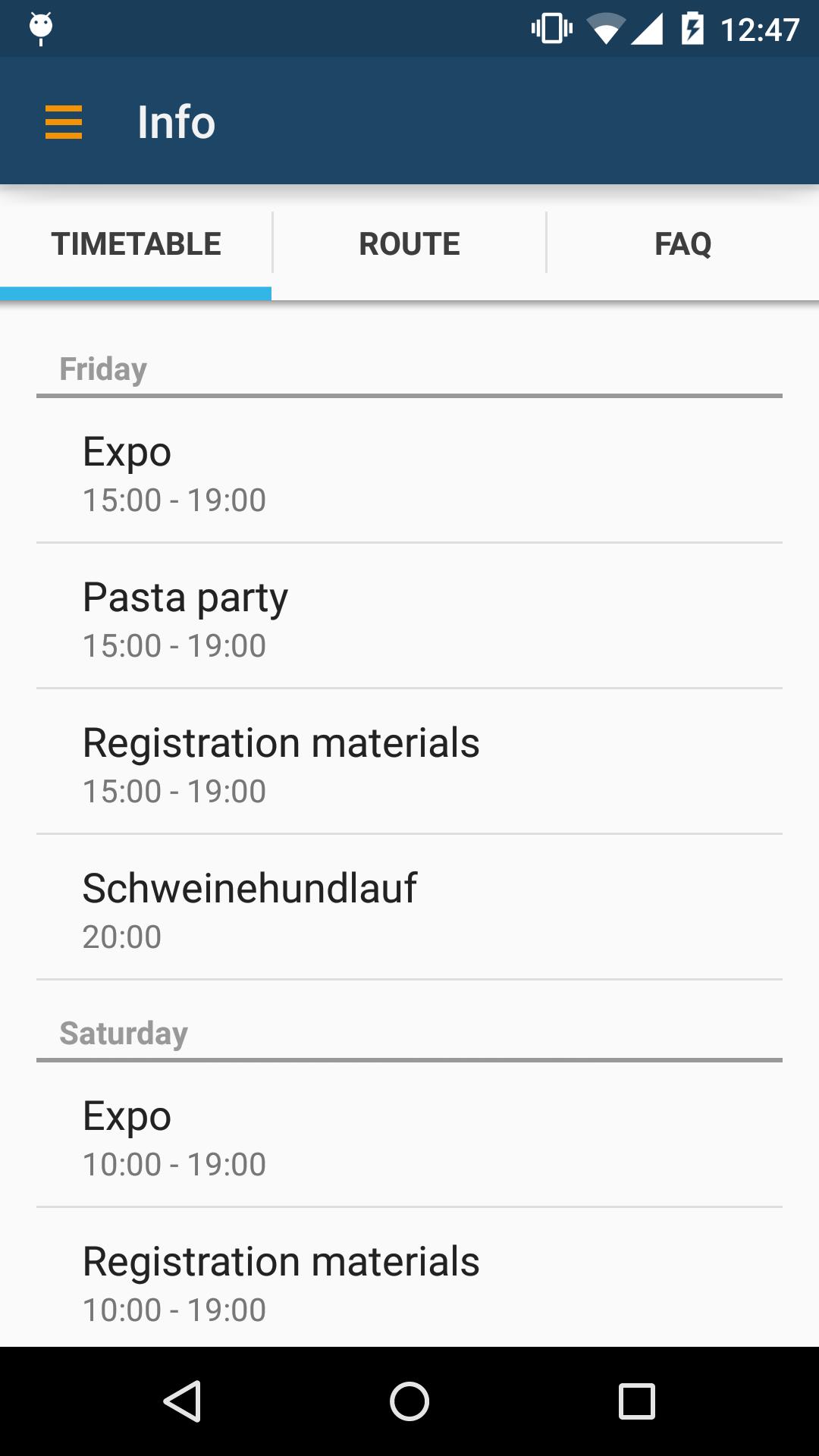This screenshot has width=819, height=1456.
Task: View Saturday's Registration materials entry
Action: tap(409, 1282)
